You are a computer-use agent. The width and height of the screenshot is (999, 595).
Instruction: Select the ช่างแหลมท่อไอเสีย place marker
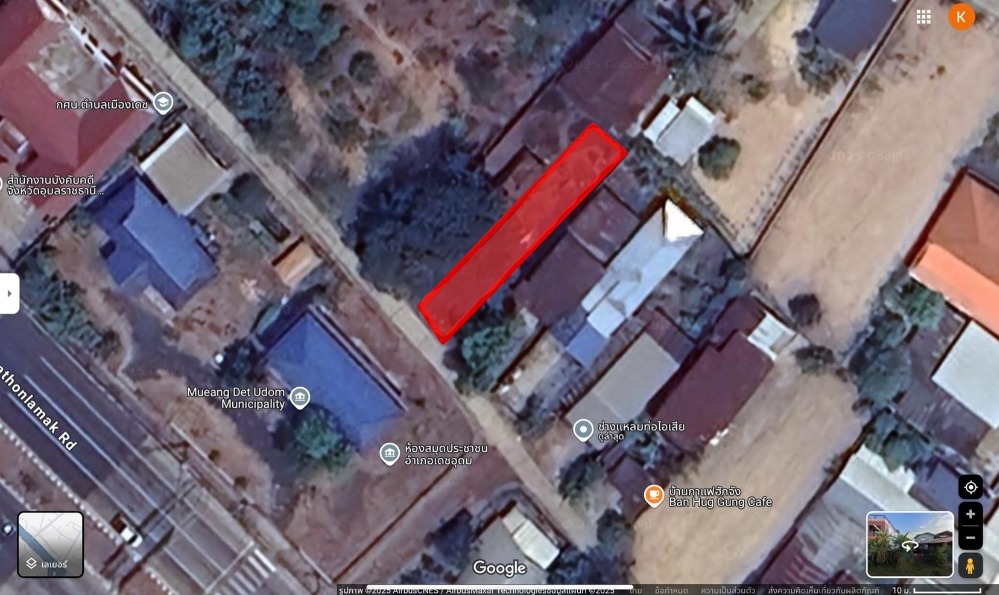584,431
